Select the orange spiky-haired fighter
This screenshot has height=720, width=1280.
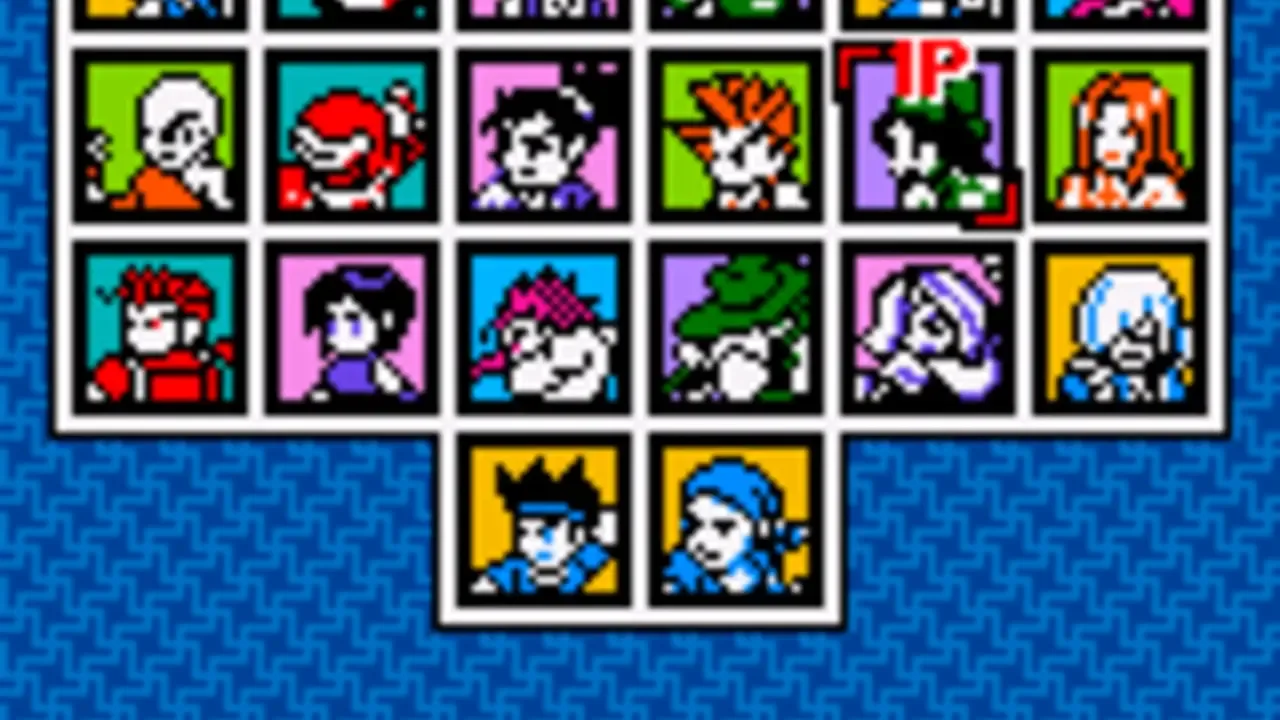pos(736,137)
